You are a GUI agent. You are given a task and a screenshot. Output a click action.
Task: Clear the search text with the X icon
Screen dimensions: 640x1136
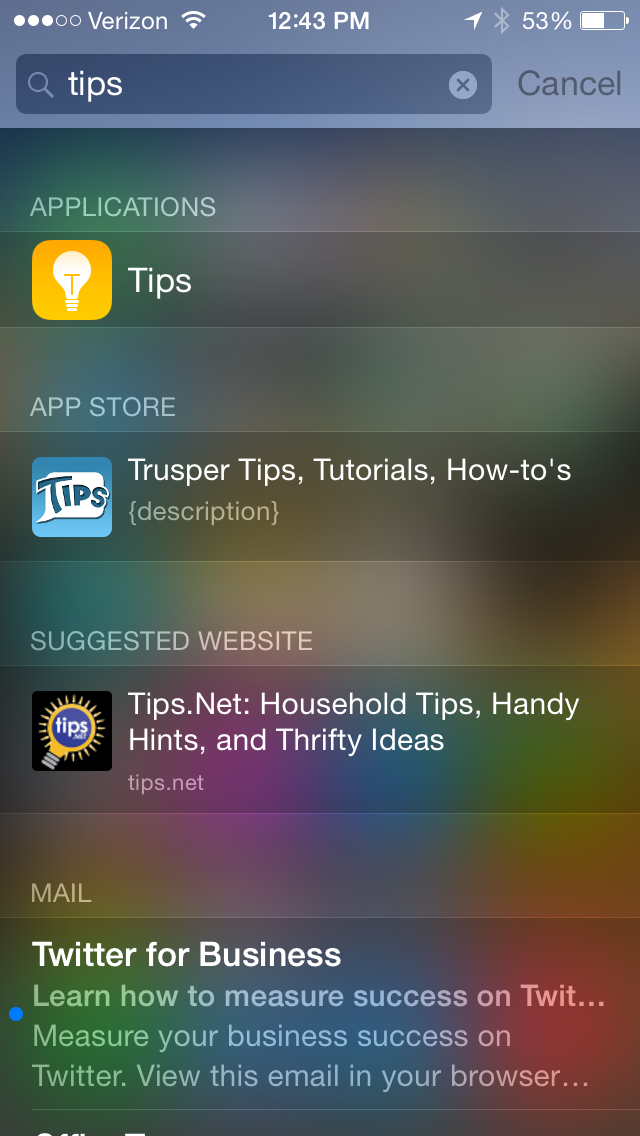tap(462, 85)
